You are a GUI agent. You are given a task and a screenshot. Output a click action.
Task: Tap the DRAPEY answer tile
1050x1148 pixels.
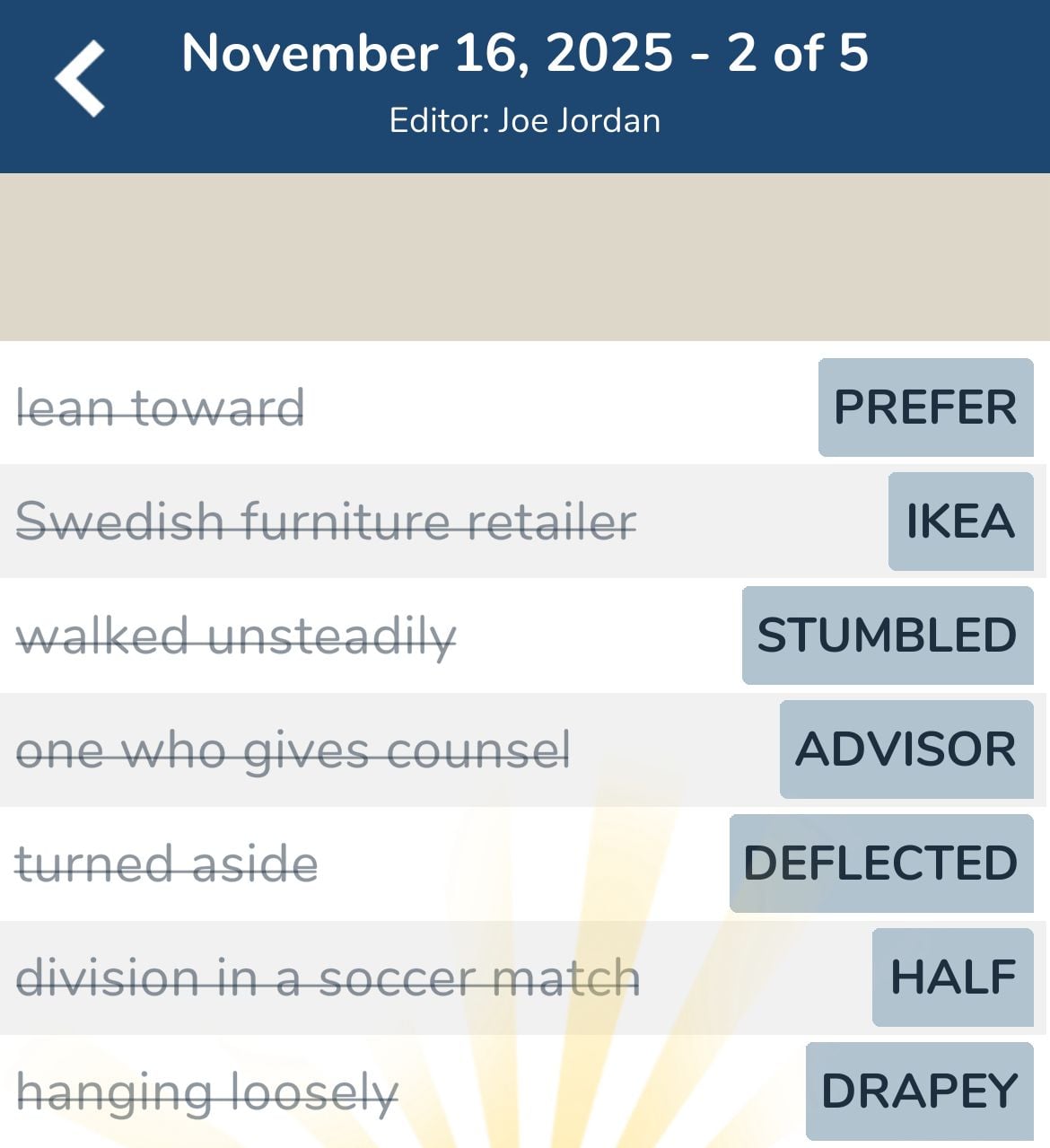(x=918, y=1091)
